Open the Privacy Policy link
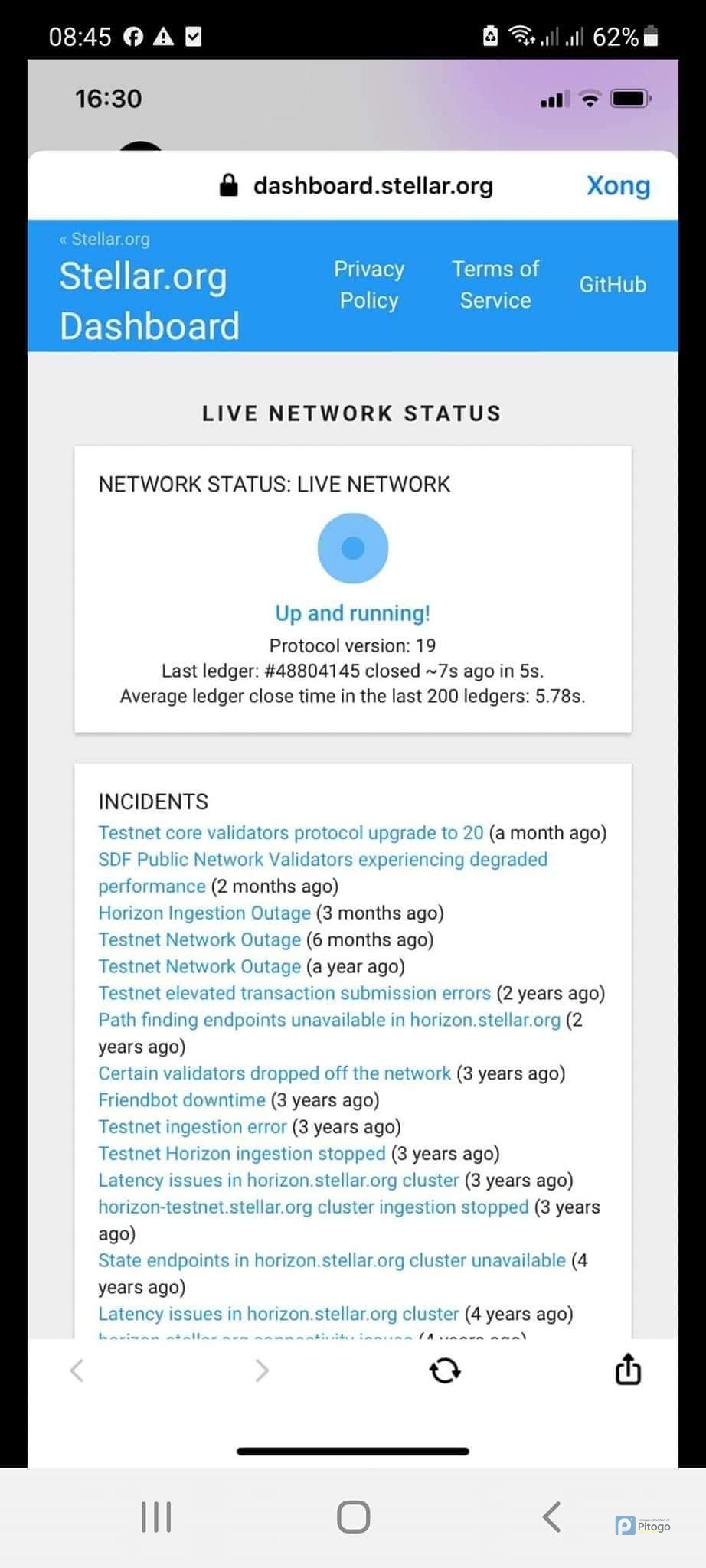 coord(368,284)
